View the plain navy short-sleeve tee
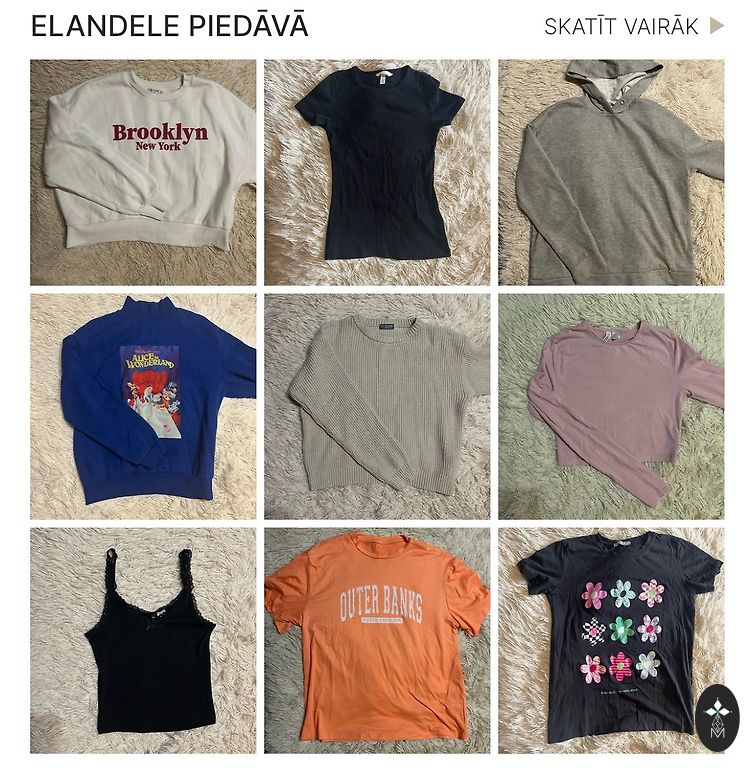Image resolution: width=756 pixels, height=768 pixels. 377,172
